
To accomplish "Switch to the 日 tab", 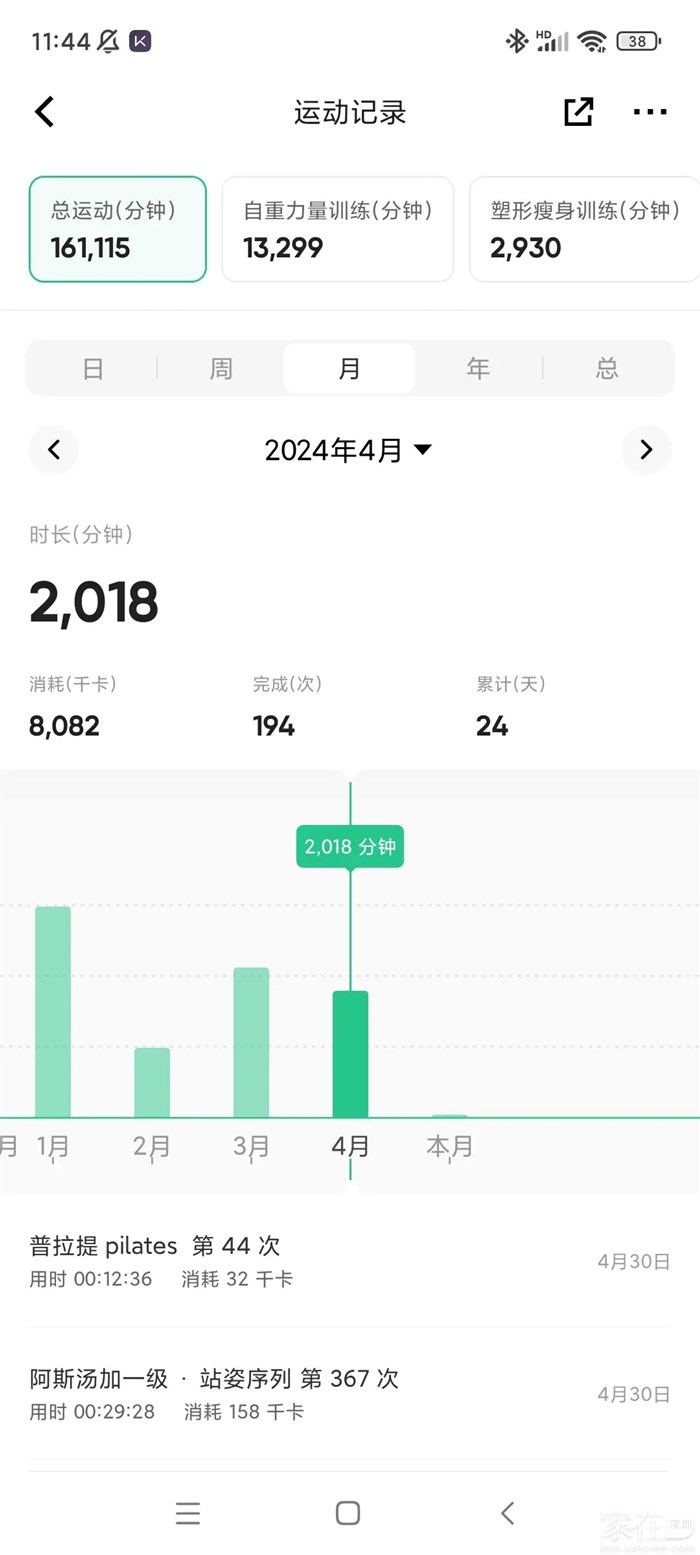I will (93, 369).
